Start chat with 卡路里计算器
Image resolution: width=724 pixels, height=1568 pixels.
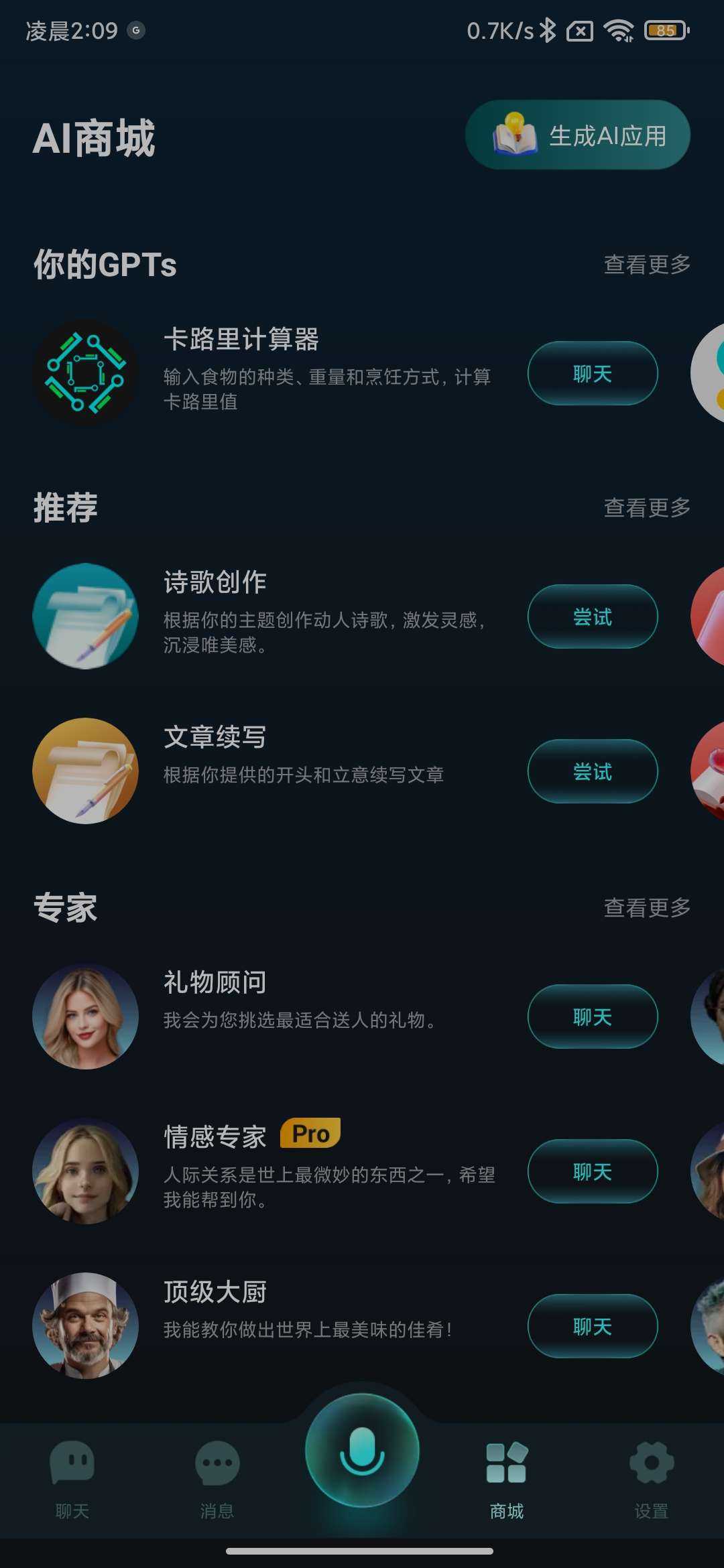[x=593, y=373]
